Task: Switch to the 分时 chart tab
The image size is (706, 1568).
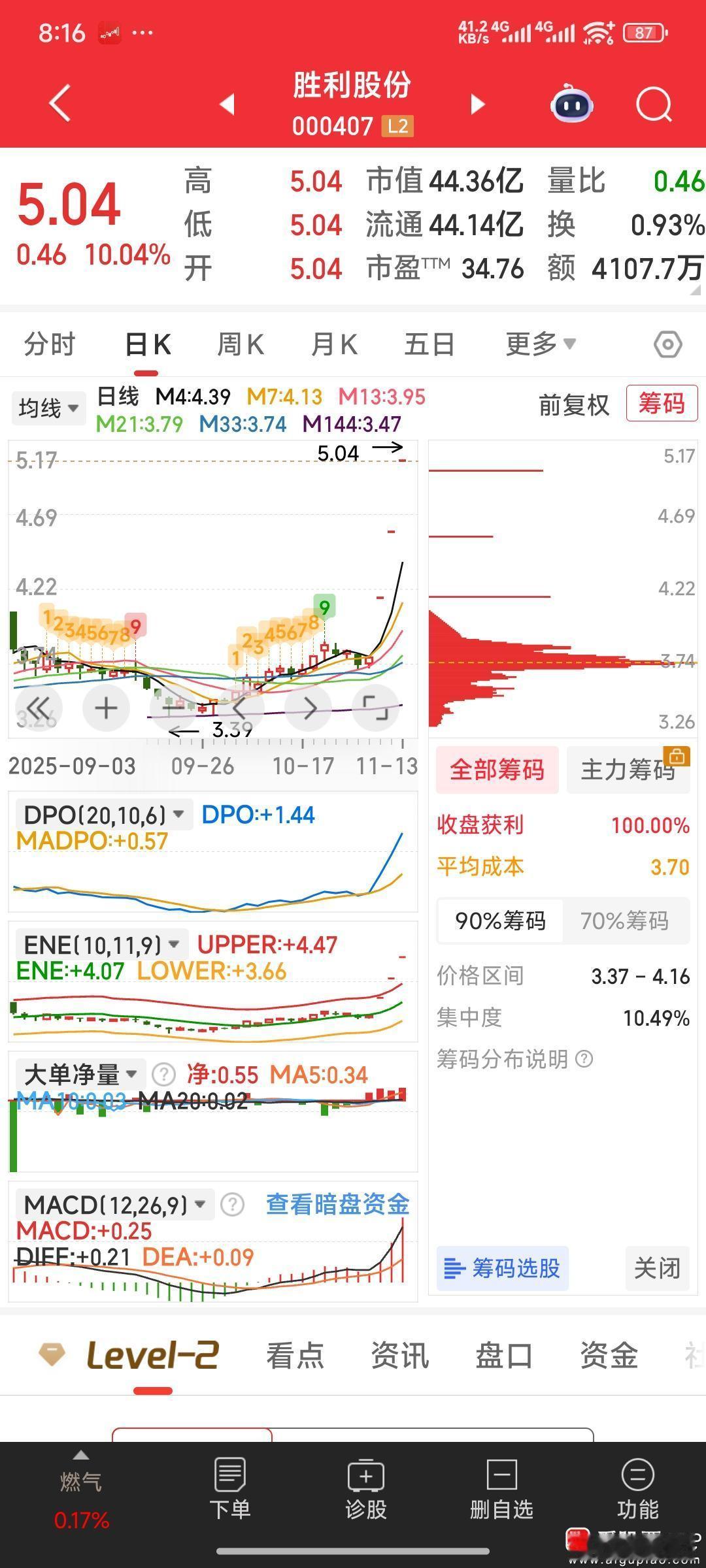Action: 50,344
